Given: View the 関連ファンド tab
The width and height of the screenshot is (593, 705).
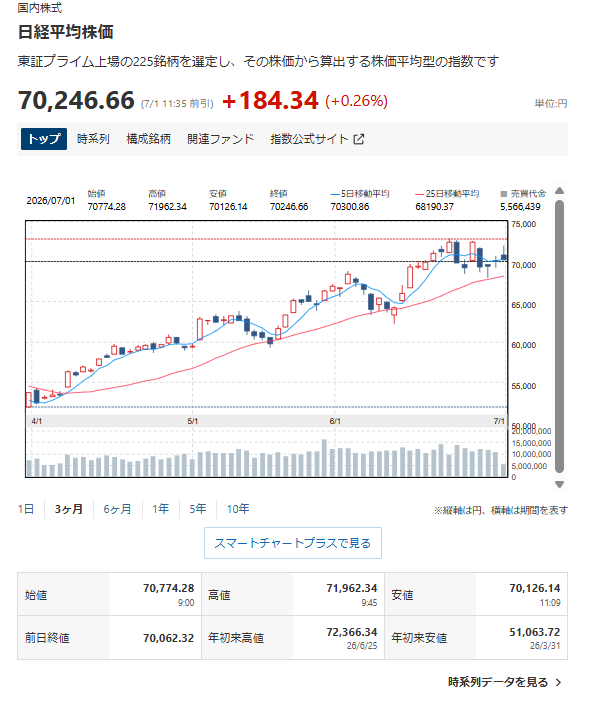Looking at the screenshot, I should pyautogui.click(x=220, y=139).
